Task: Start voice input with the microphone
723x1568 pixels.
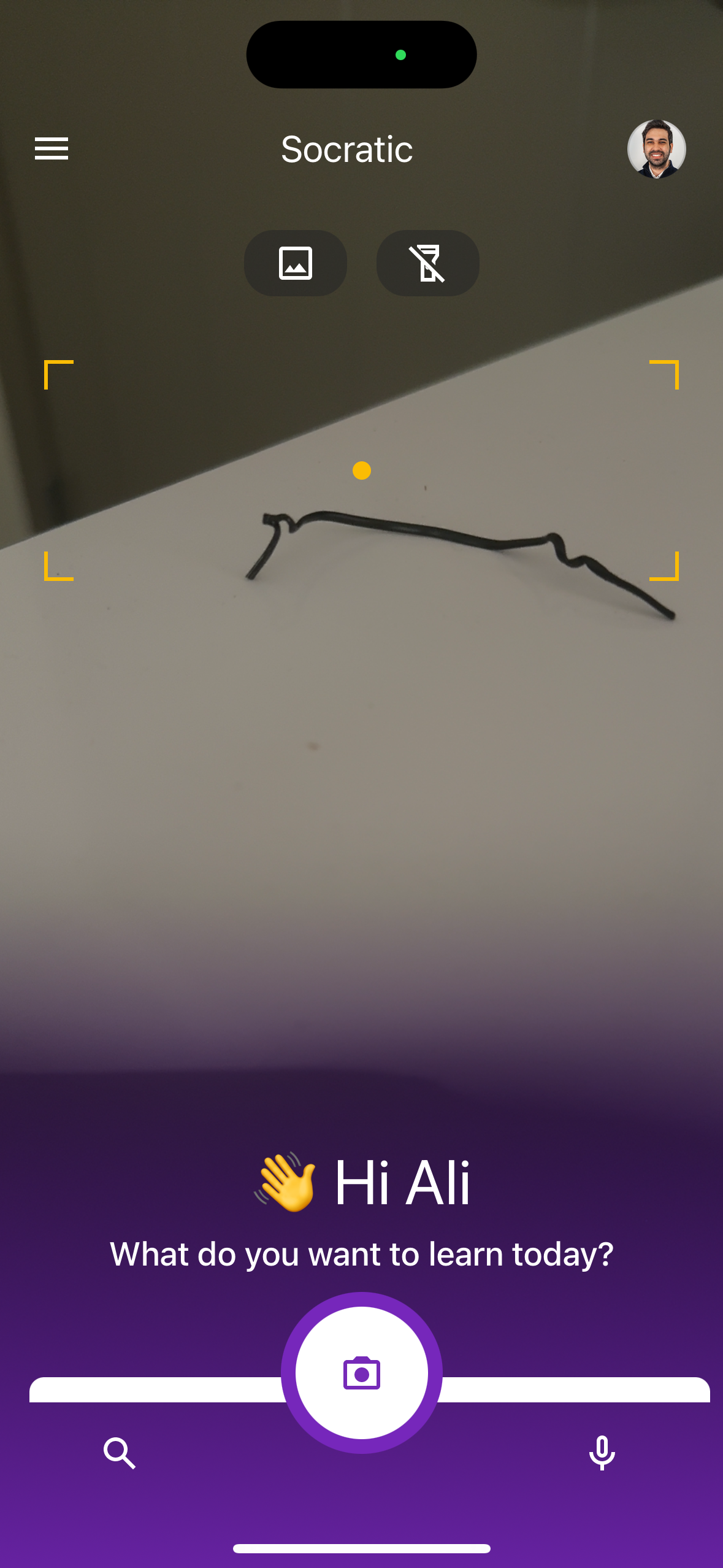Action: click(602, 1453)
